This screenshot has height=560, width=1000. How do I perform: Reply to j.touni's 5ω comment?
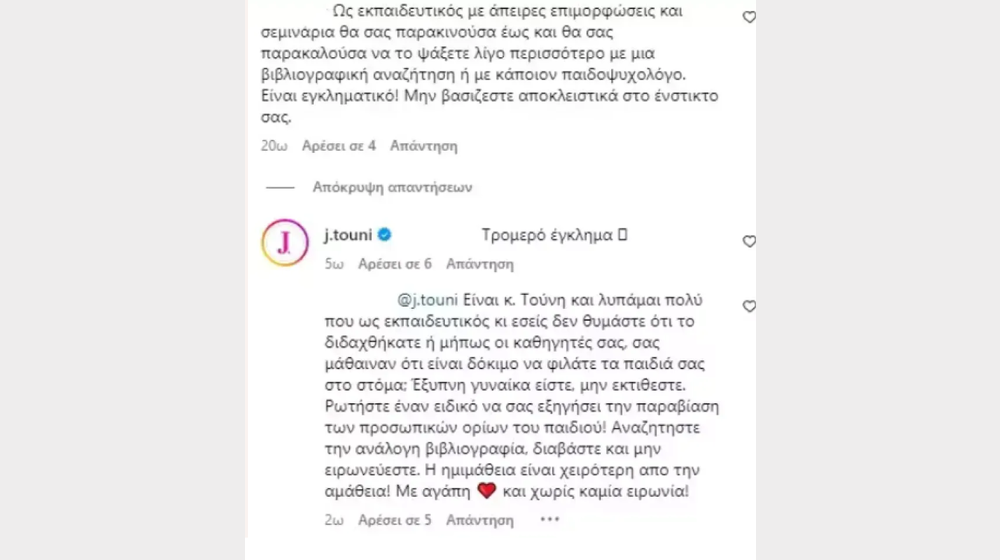(479, 265)
